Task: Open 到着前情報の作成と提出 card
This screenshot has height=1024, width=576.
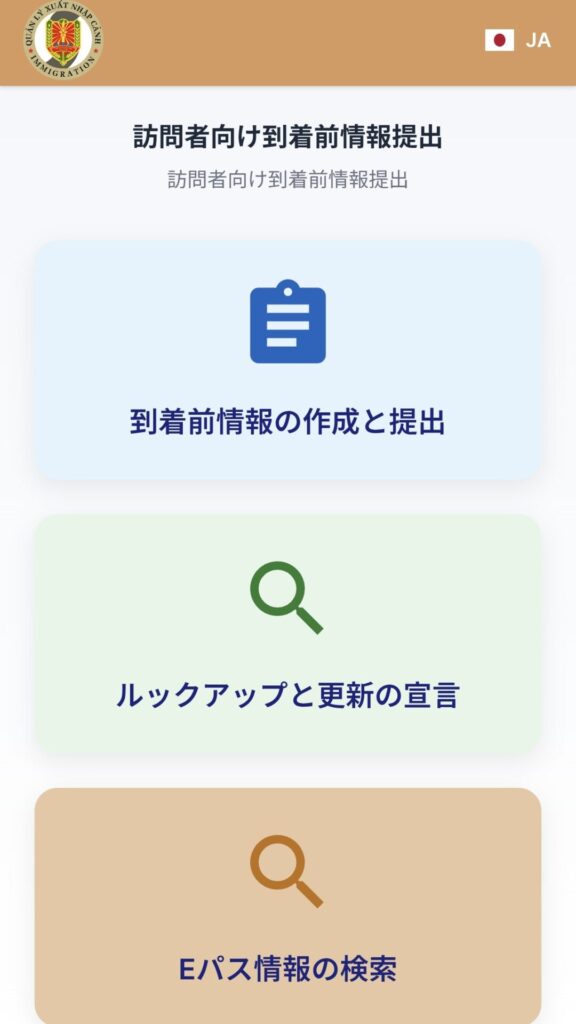Action: (x=288, y=360)
